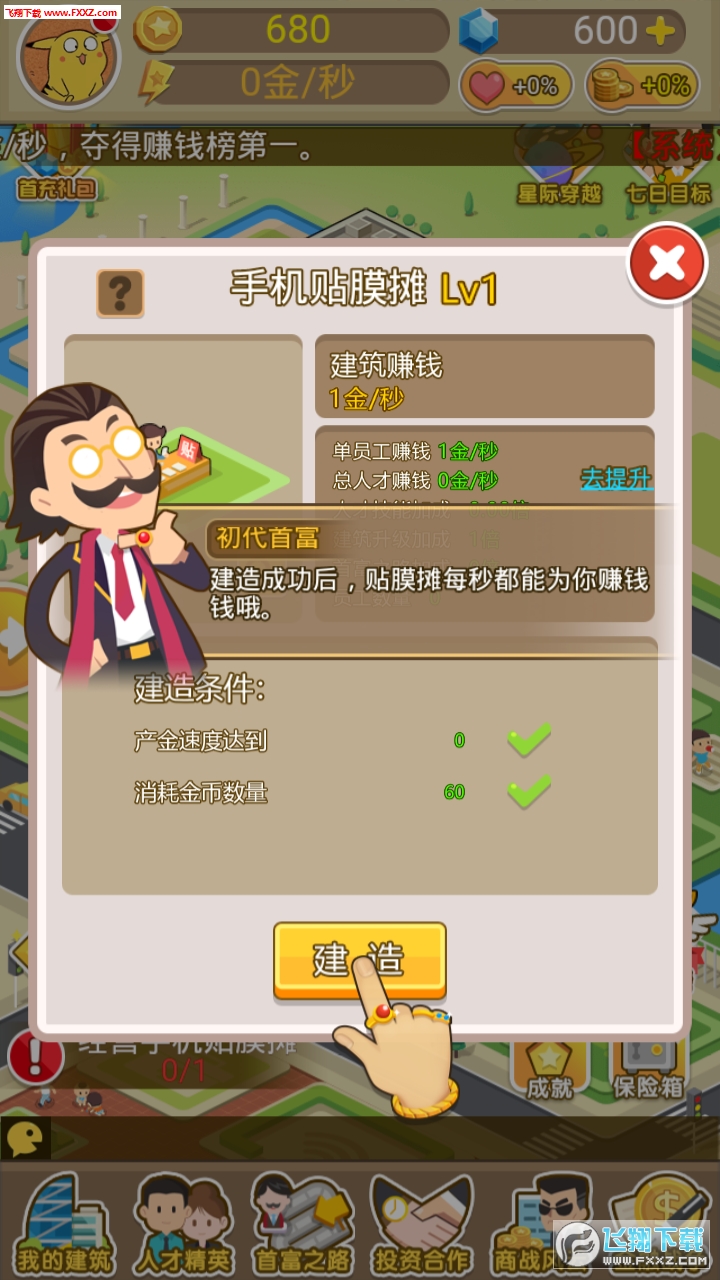
Task: Tap the 去提升 link
Action: (616, 479)
